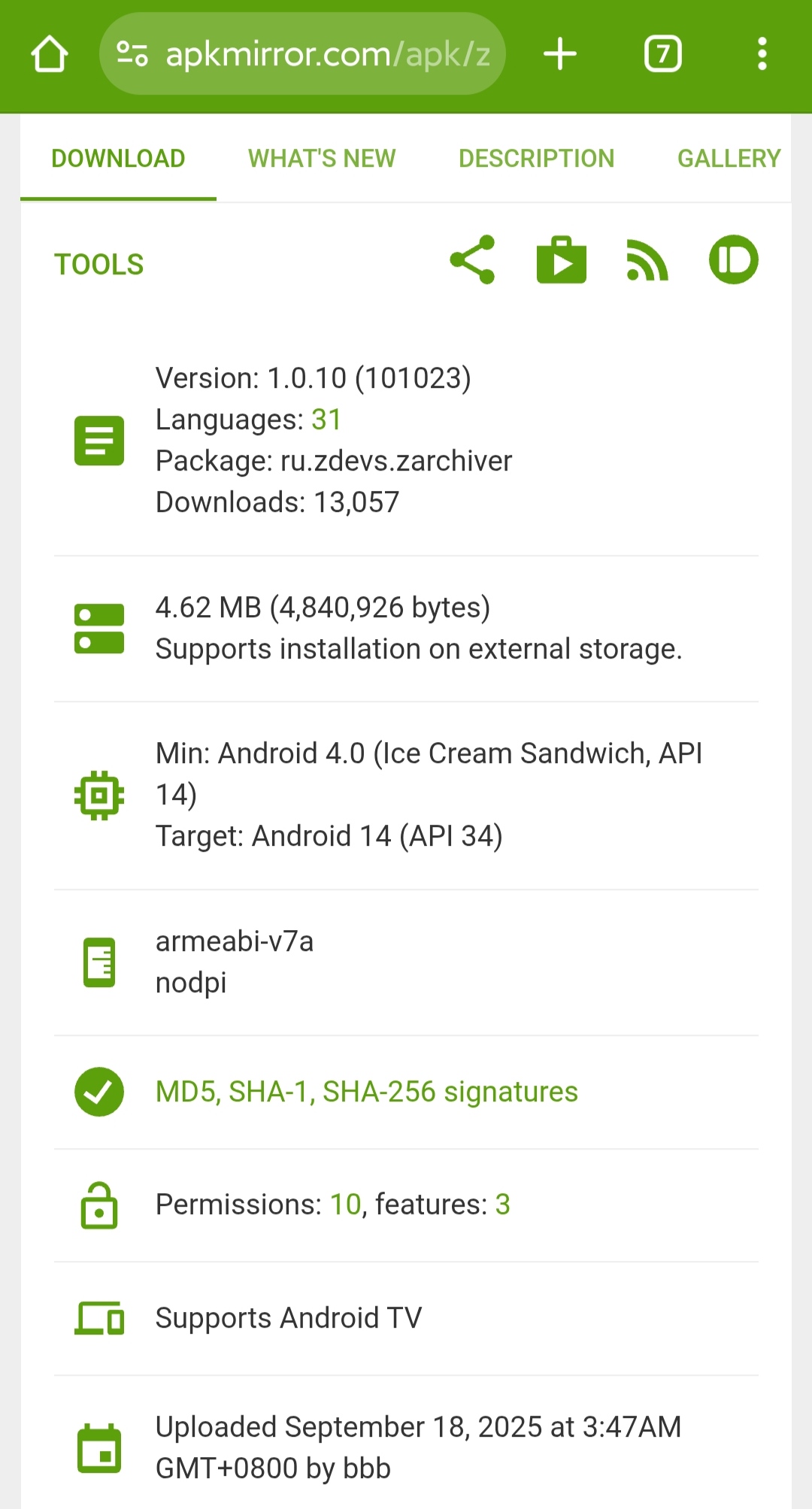Open the tab switcher showing 7 tabs
812x1509 pixels.
click(x=662, y=54)
